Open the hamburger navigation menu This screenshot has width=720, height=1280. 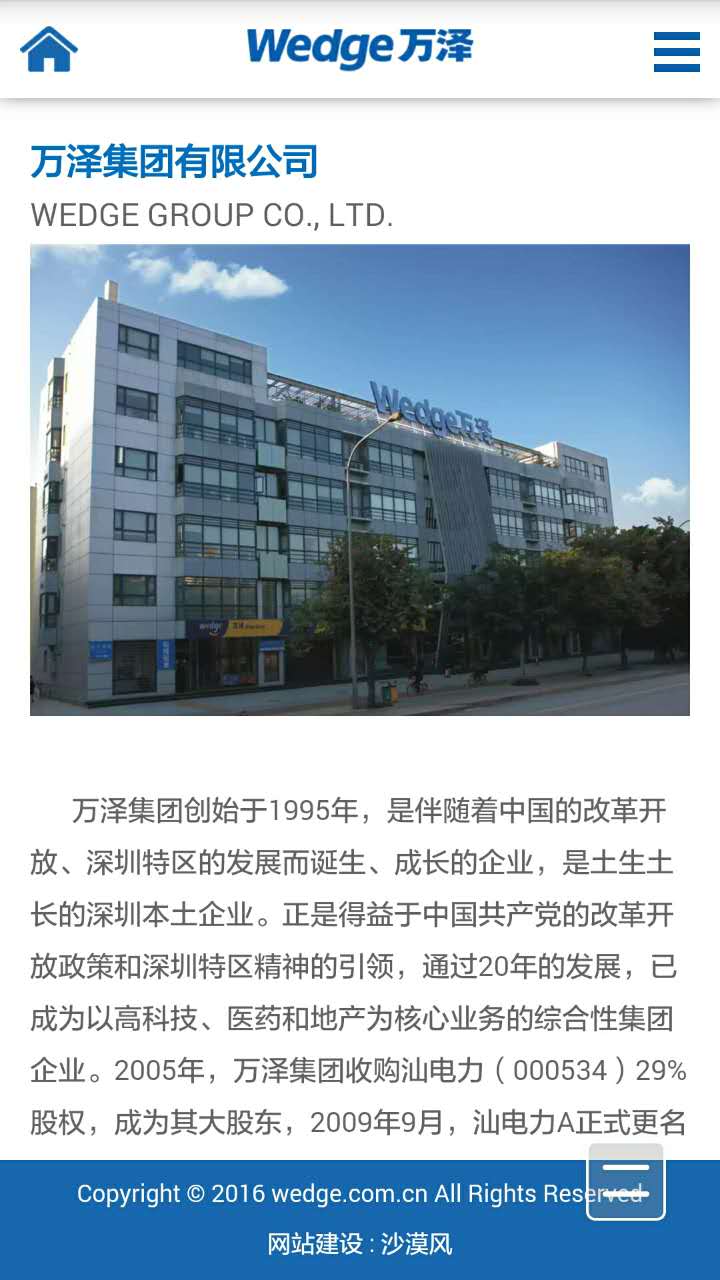point(676,51)
